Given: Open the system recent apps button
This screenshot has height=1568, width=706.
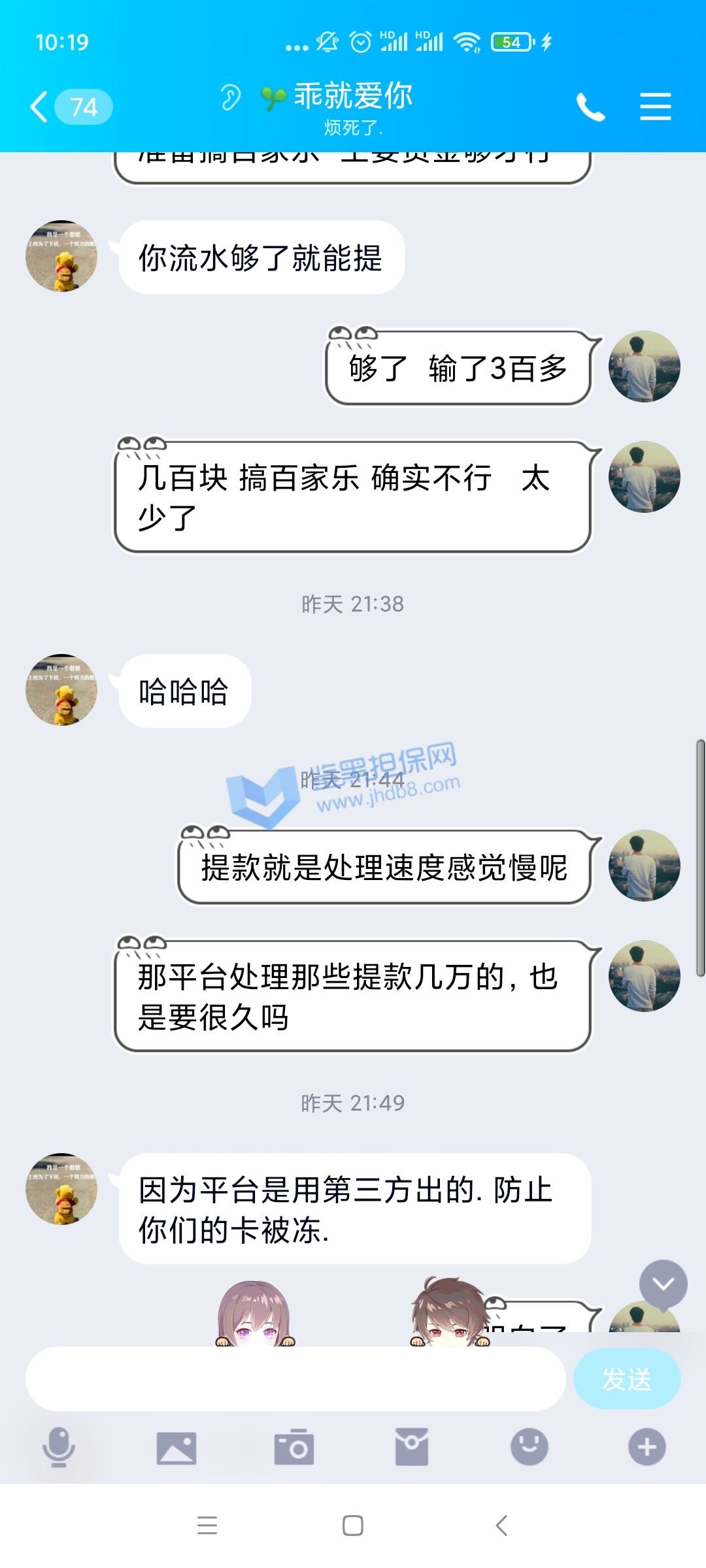Looking at the screenshot, I should click(207, 1526).
